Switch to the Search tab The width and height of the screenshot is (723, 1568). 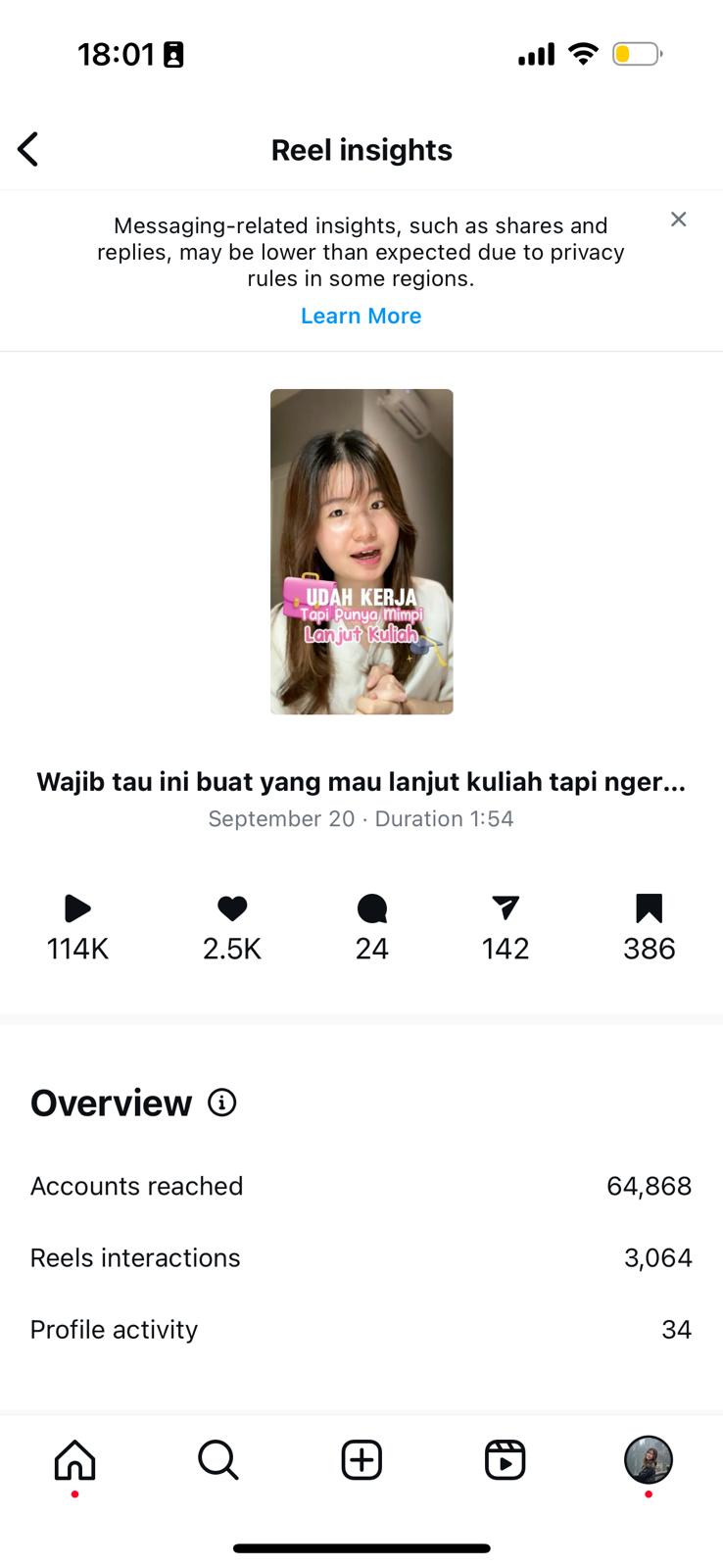coord(217,1460)
